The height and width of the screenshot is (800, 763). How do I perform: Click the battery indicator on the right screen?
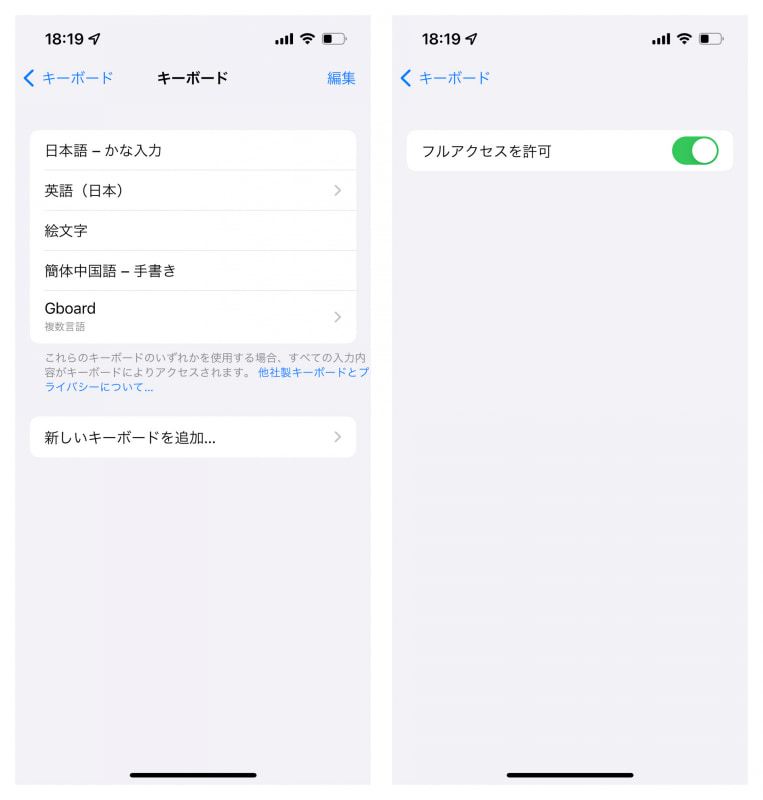[x=712, y=39]
